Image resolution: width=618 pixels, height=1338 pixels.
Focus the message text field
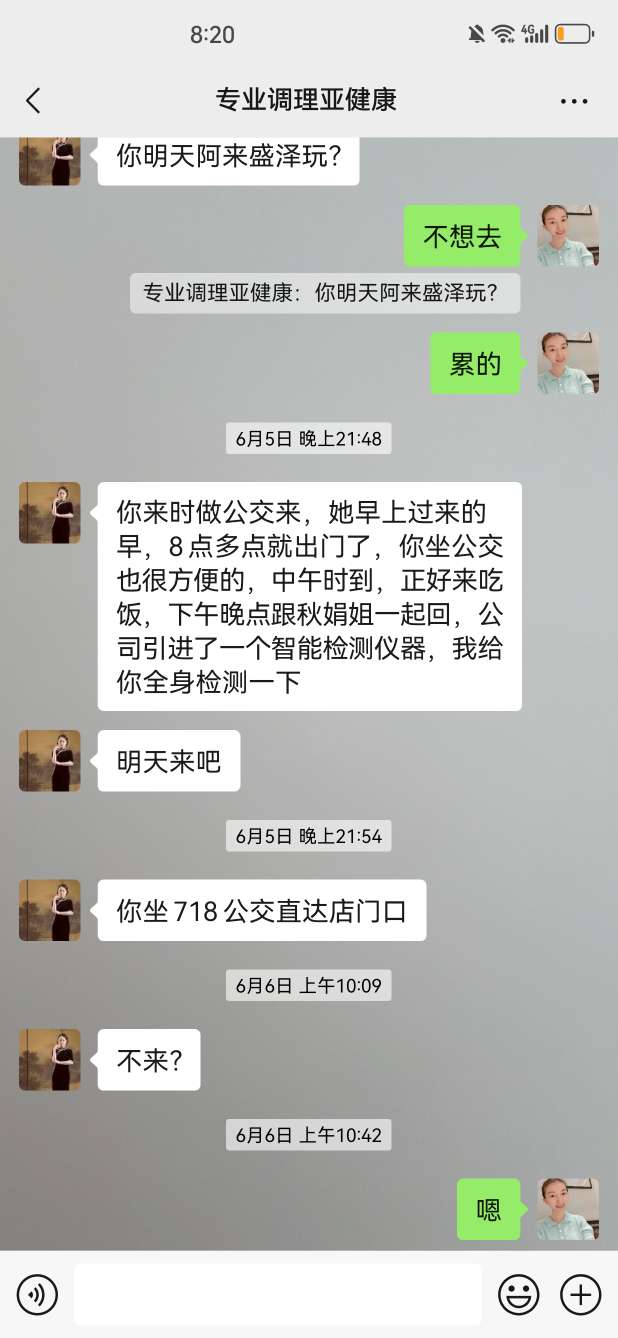[277, 1295]
